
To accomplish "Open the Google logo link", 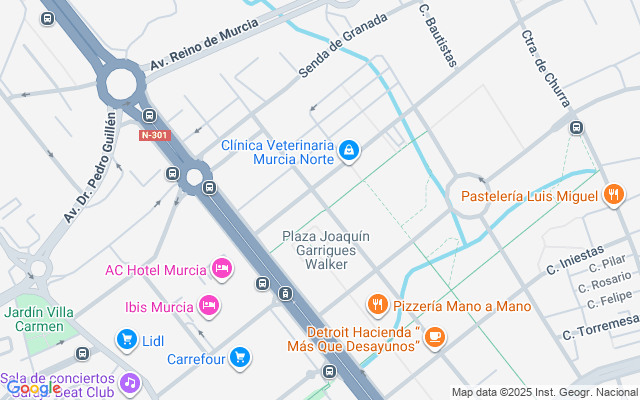I will (x=33, y=388).
